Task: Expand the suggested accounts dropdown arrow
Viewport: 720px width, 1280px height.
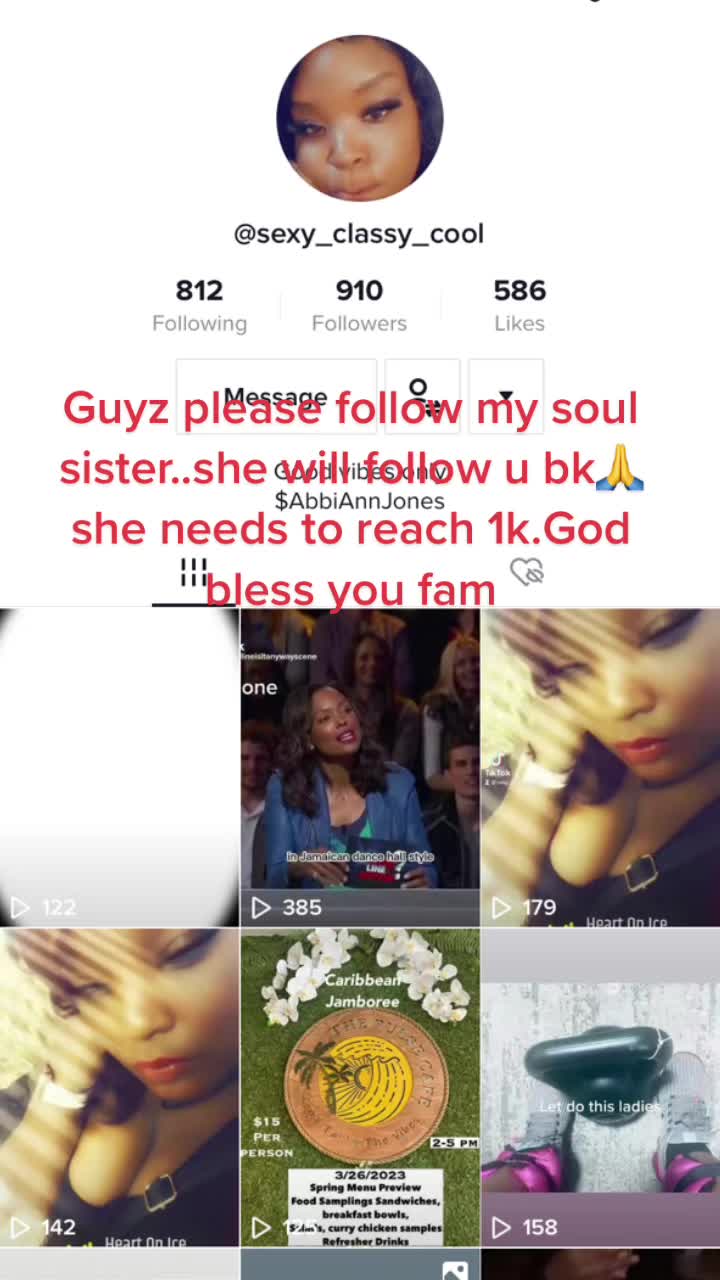Action: click(506, 397)
